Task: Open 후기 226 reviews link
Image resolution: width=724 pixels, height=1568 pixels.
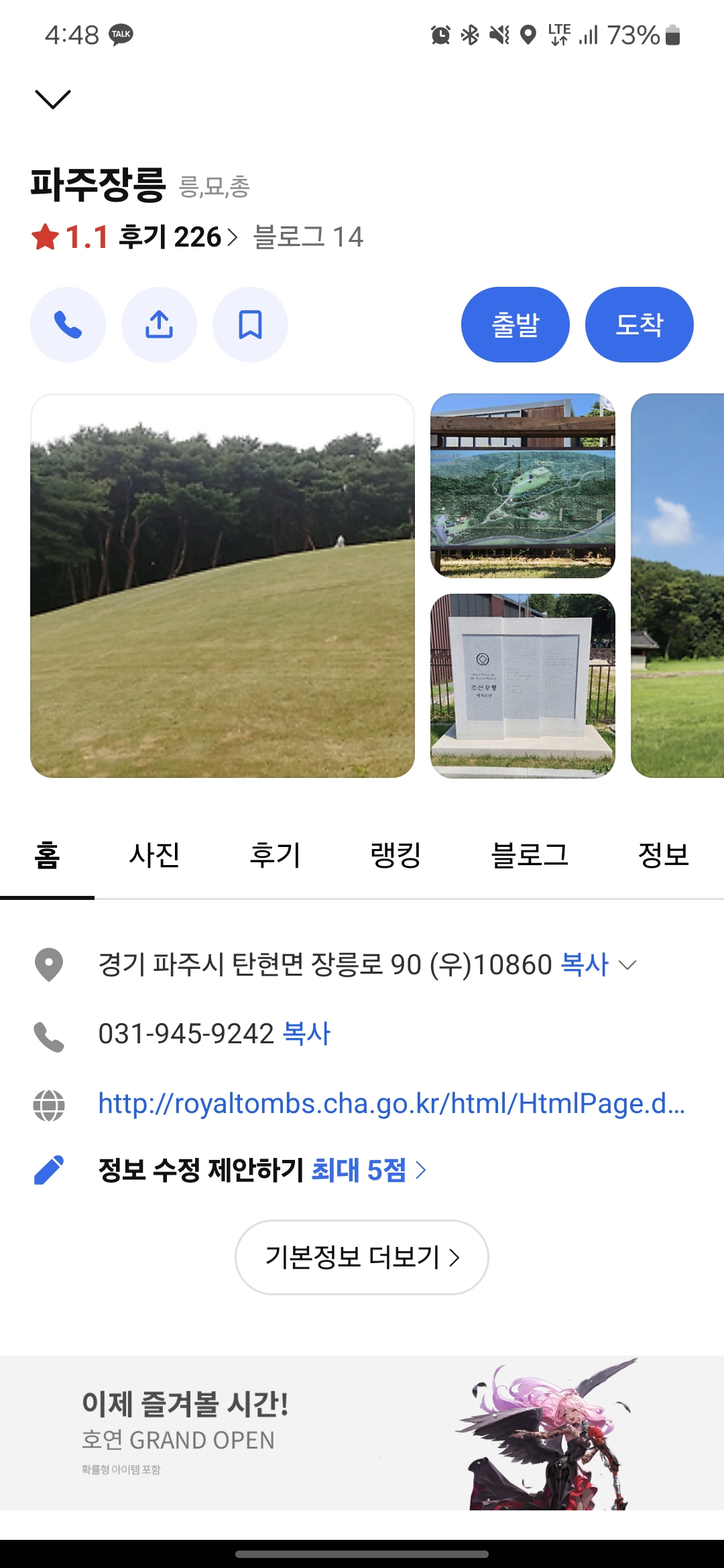Action: point(178,237)
